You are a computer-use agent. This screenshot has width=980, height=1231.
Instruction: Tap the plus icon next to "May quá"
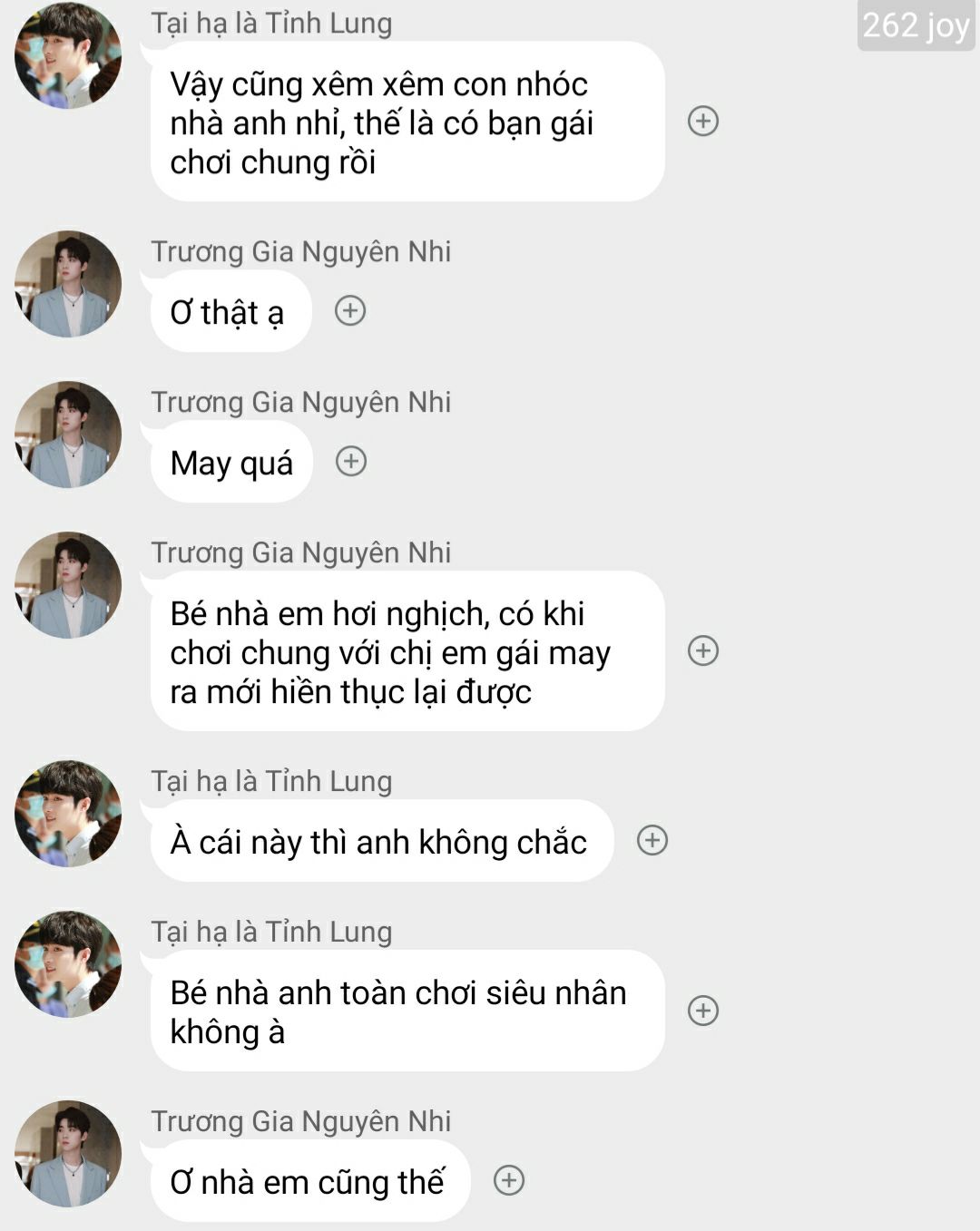[351, 462]
